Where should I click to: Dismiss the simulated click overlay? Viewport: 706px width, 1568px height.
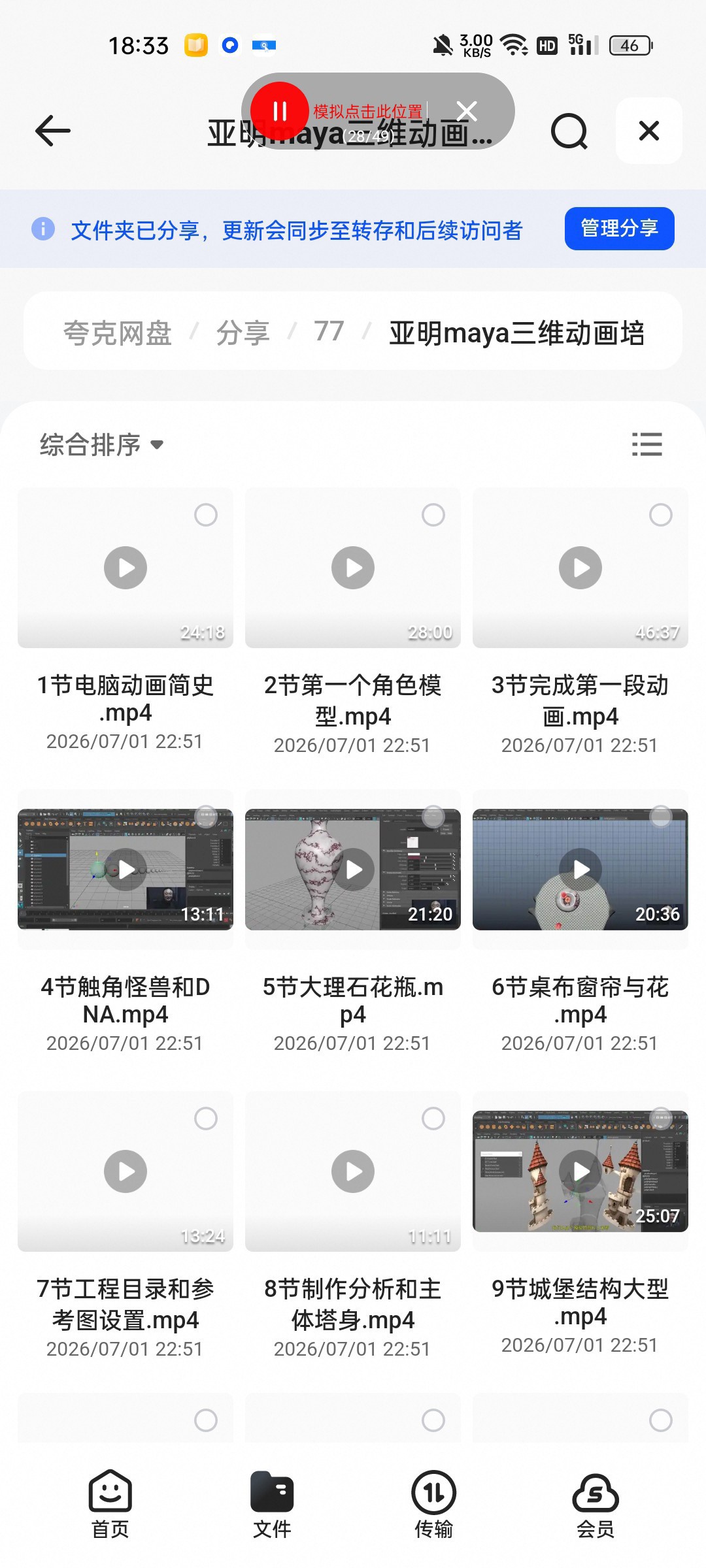coord(467,111)
